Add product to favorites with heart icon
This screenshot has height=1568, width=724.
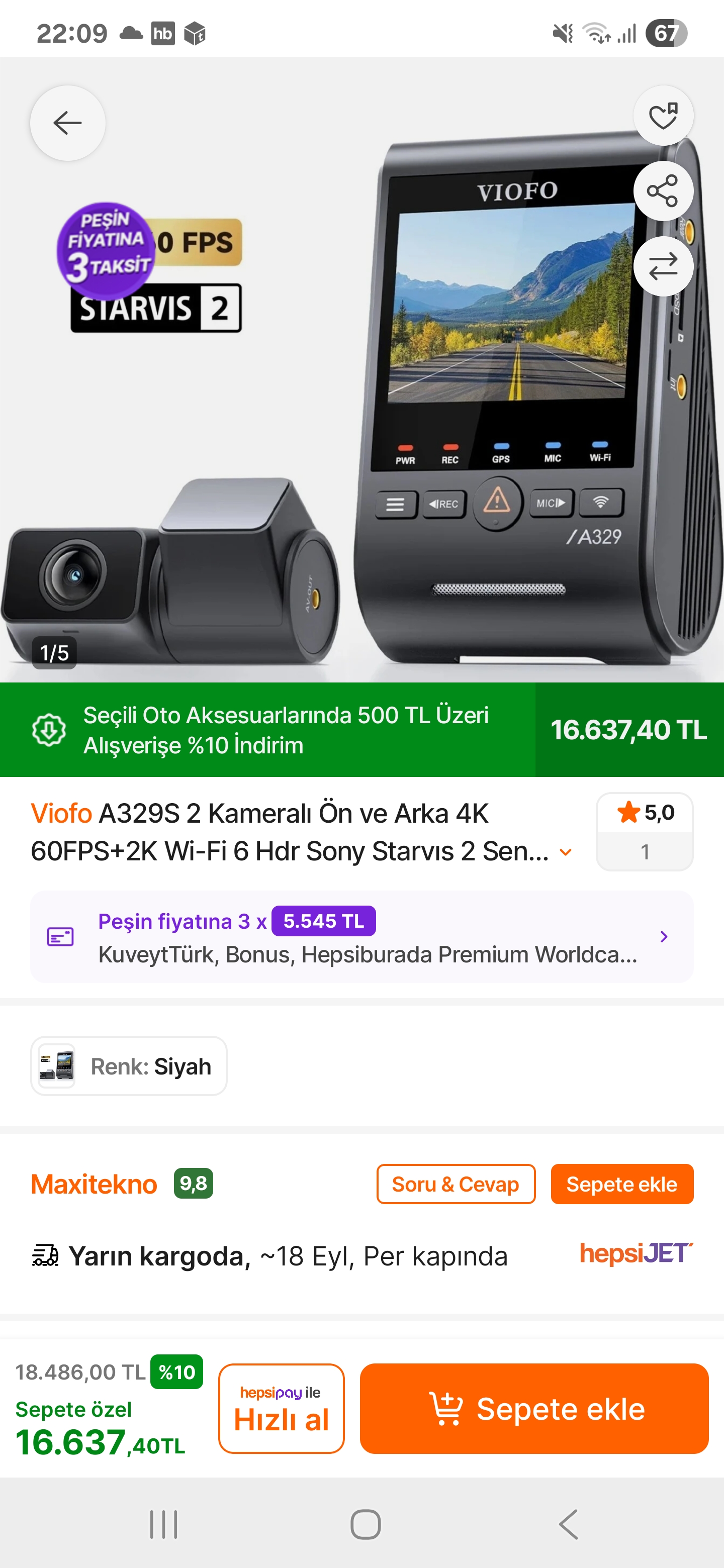663,116
